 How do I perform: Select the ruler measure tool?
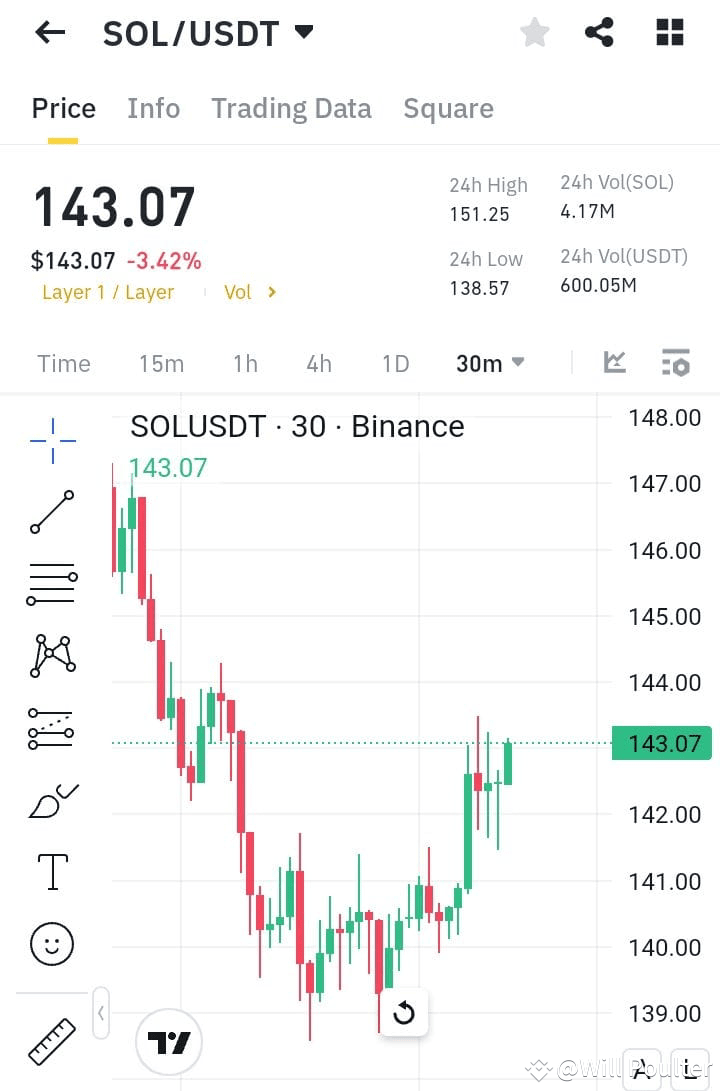click(x=50, y=1040)
